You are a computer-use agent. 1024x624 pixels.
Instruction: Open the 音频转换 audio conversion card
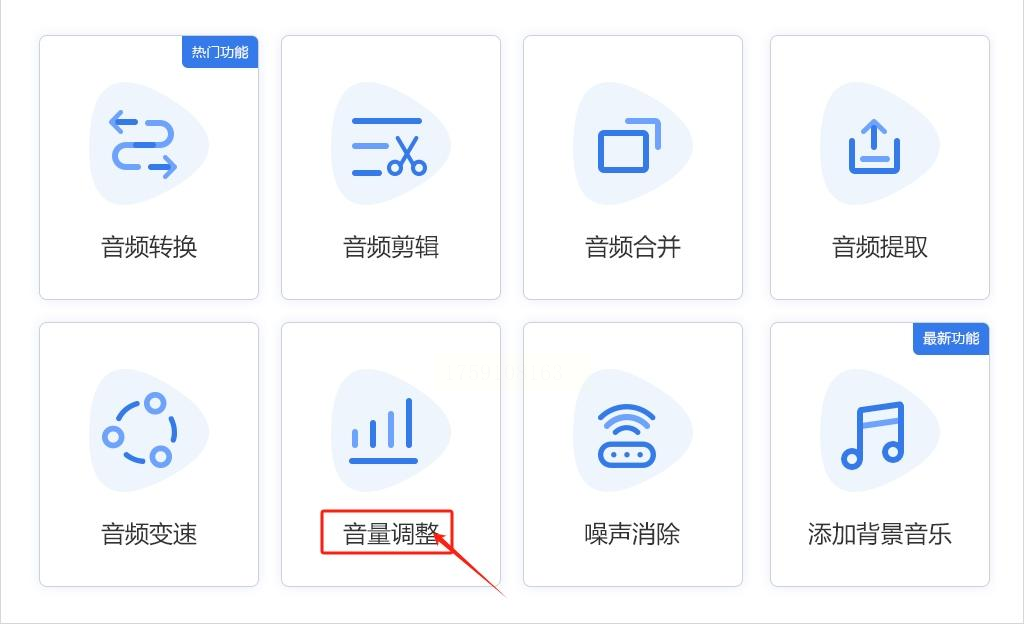point(149,168)
